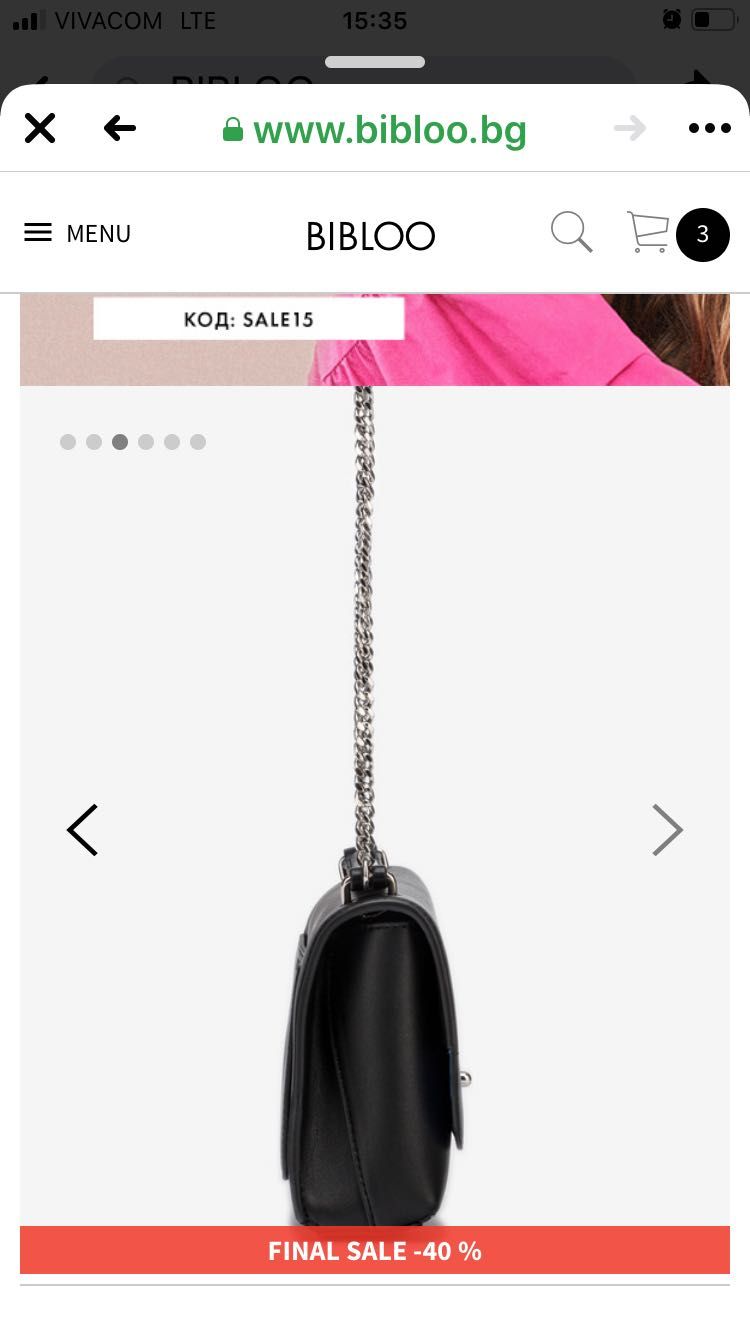Go to the BIBLOO home page

pyautogui.click(x=370, y=236)
